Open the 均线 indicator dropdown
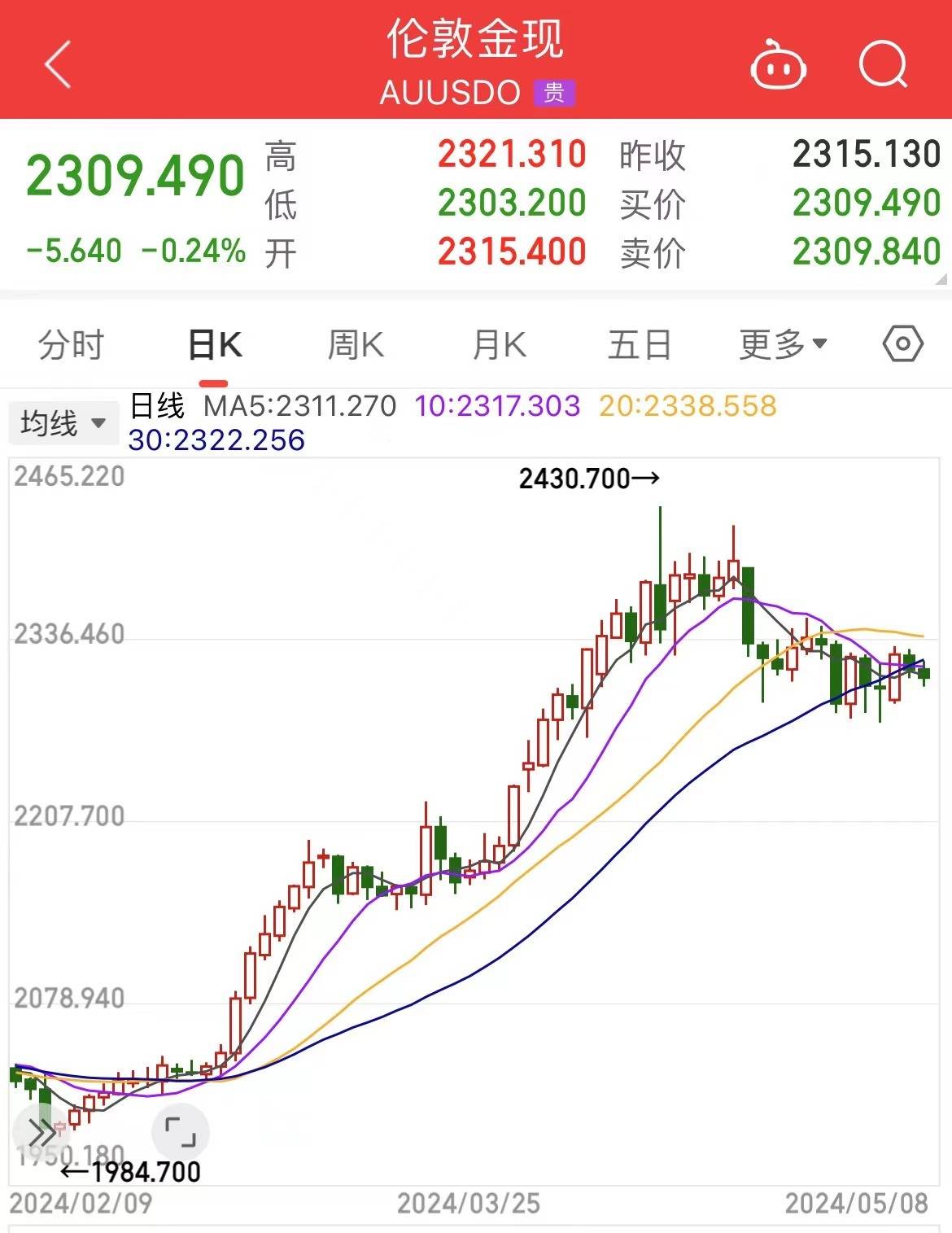This screenshot has width=952, height=1233. tap(63, 423)
